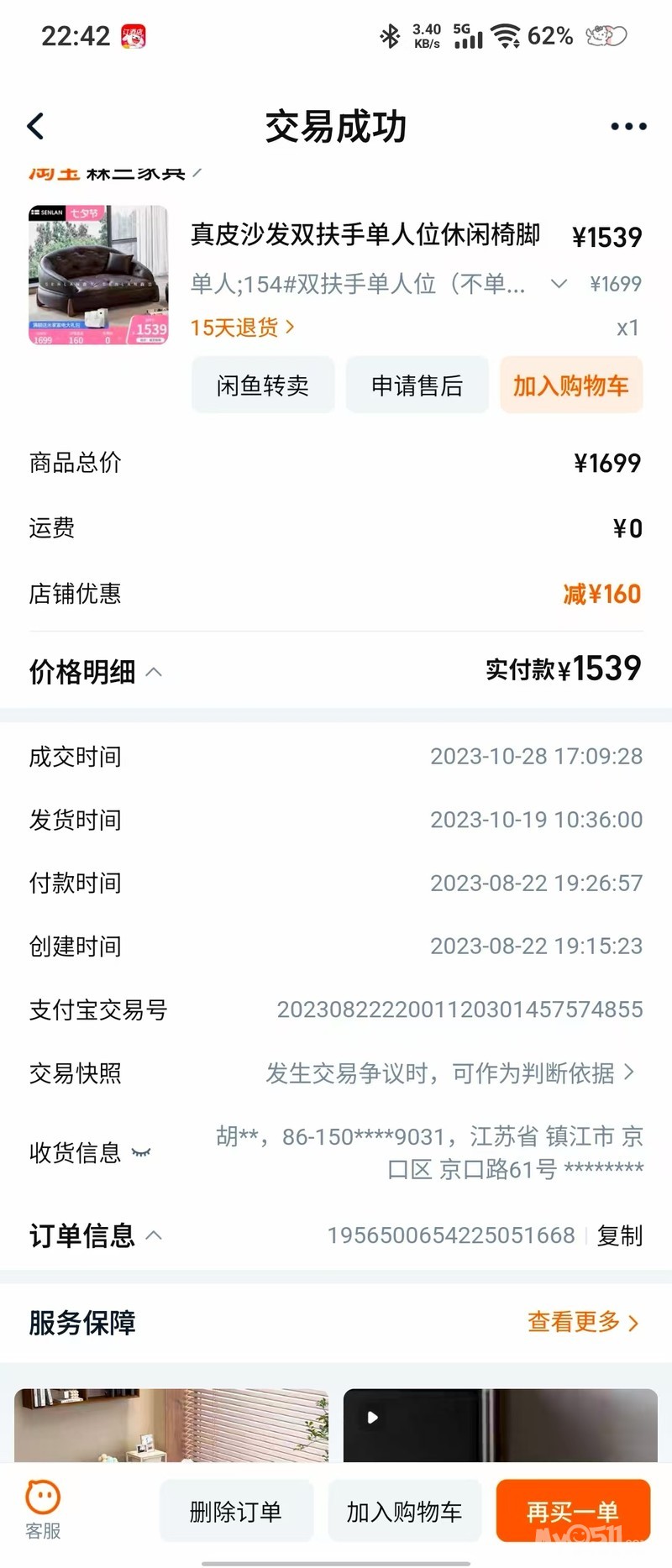This screenshot has width=672, height=1568.
Task: Tap the 闲鱼转卖 resale button
Action: point(263,385)
